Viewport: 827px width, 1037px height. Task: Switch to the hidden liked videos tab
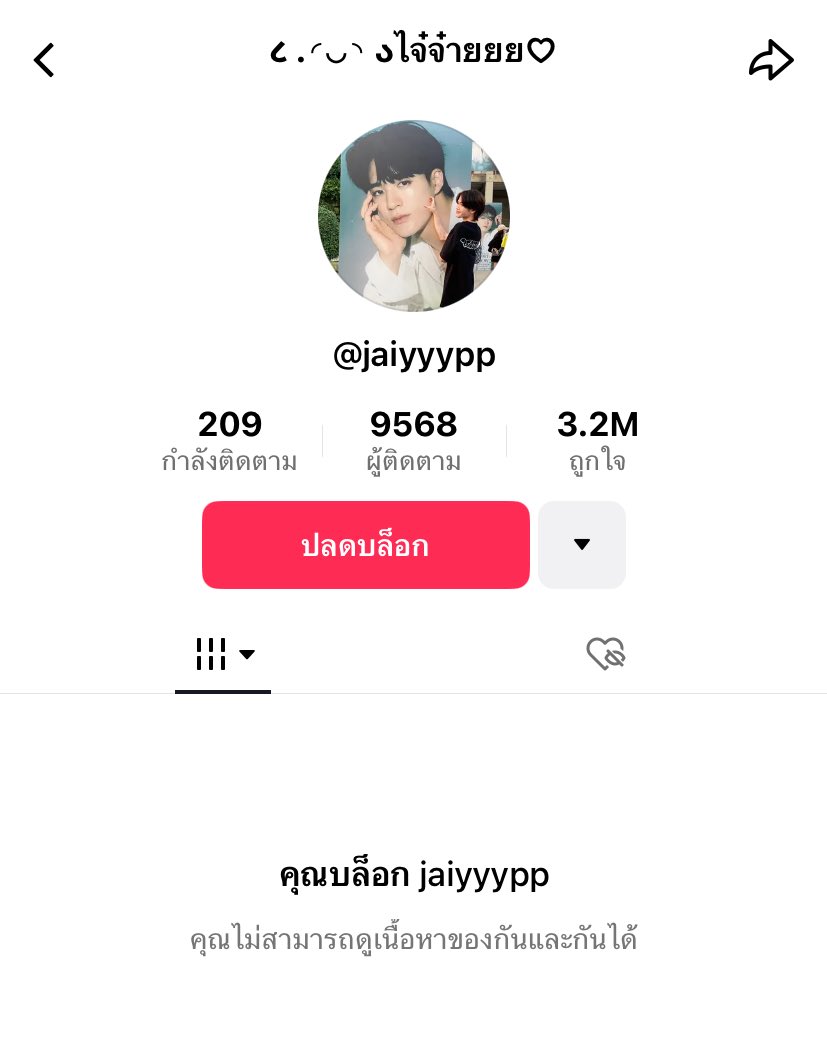[x=605, y=654]
